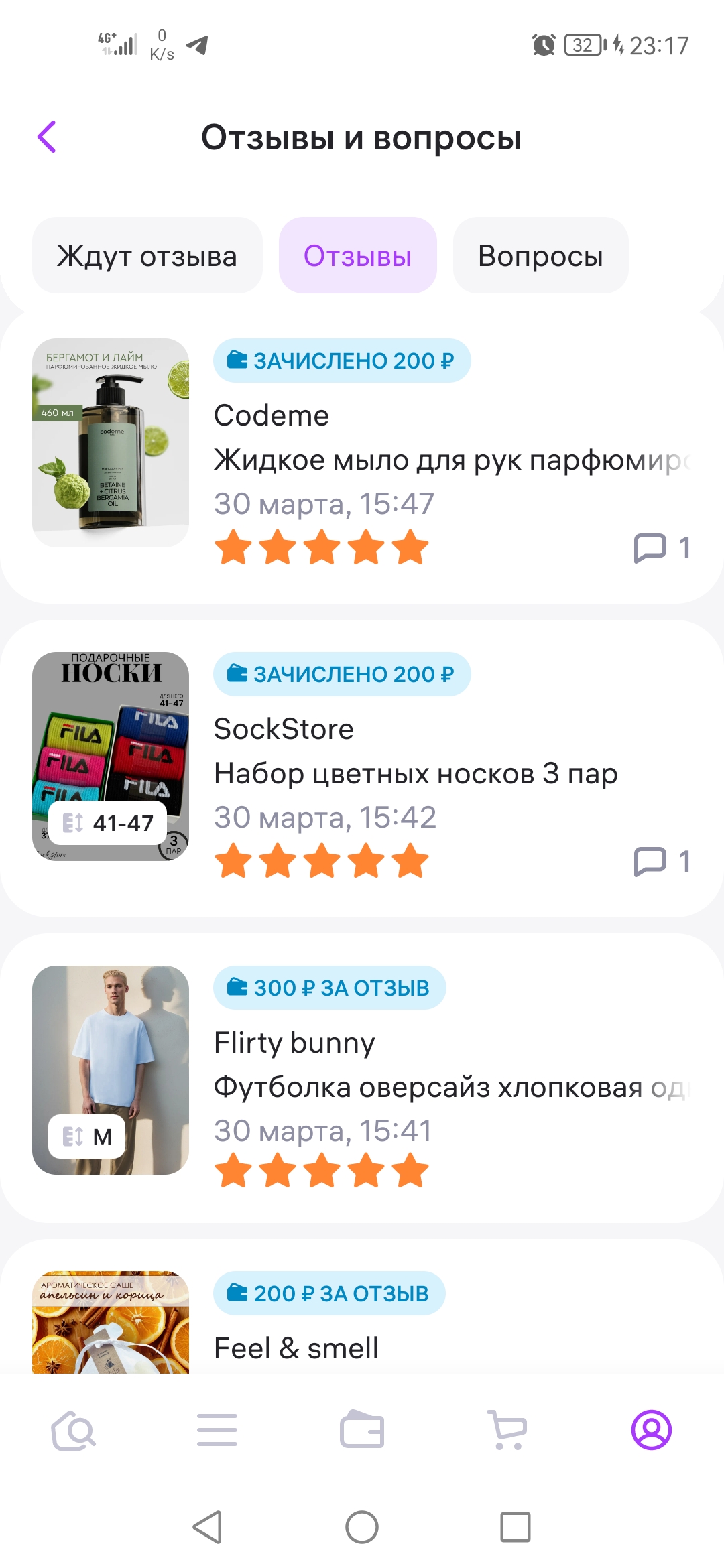
Task: Select the Отзывы tab
Action: click(x=357, y=256)
